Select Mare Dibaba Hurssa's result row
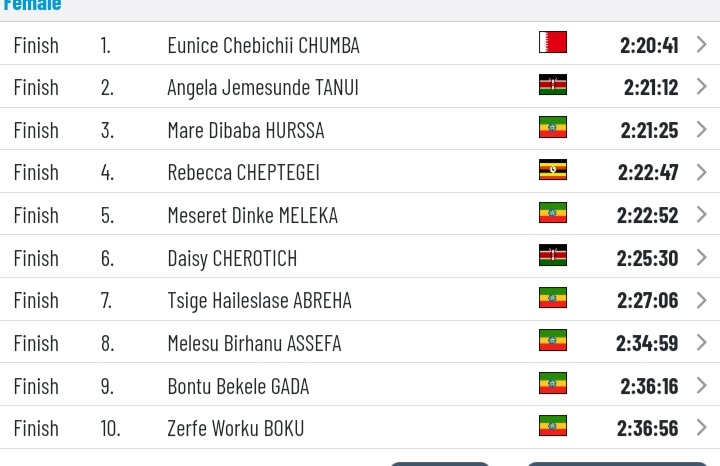720x466 pixels. (x=246, y=130)
